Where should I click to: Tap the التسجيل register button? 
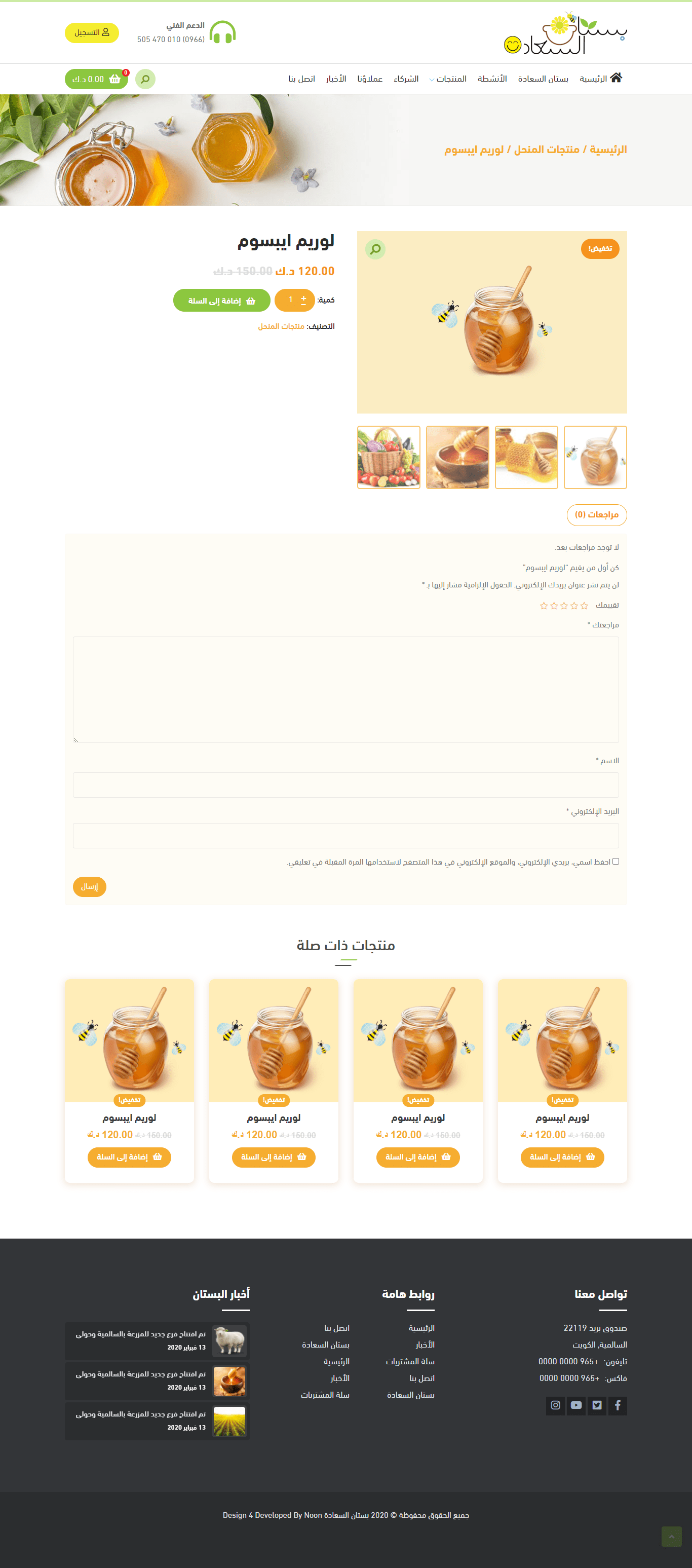(92, 33)
